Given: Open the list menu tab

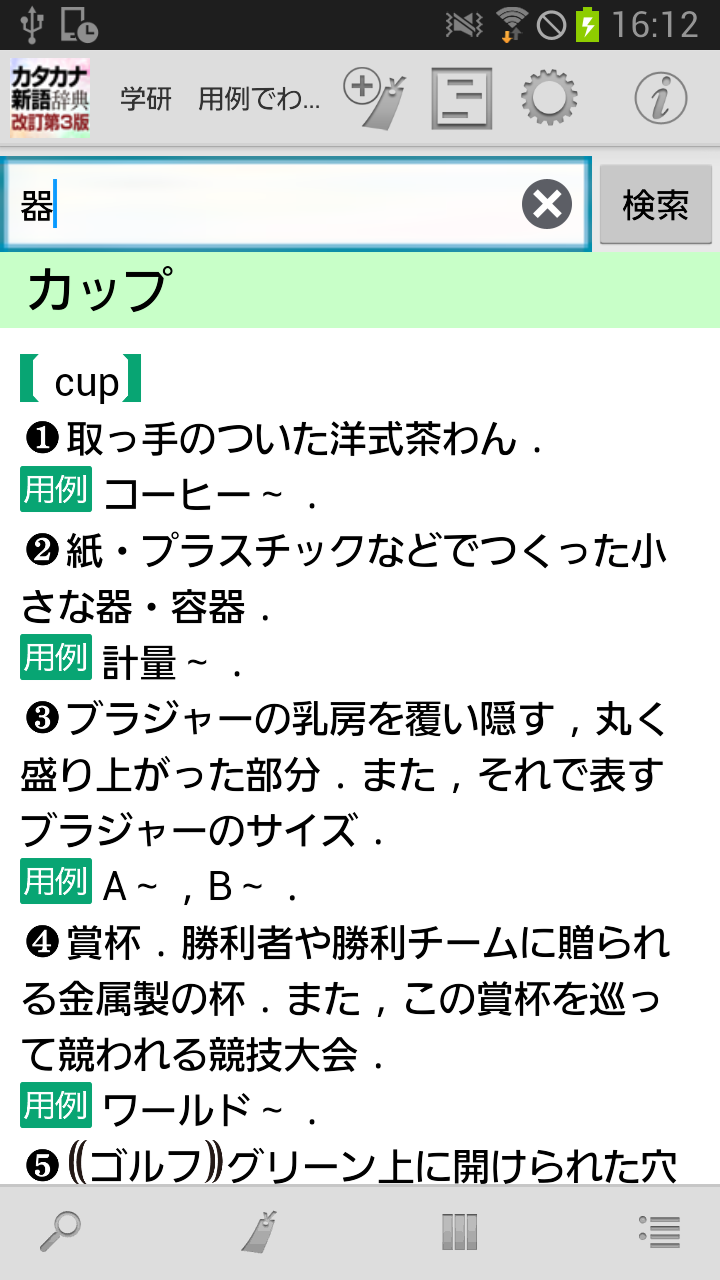Looking at the screenshot, I should (660, 1232).
